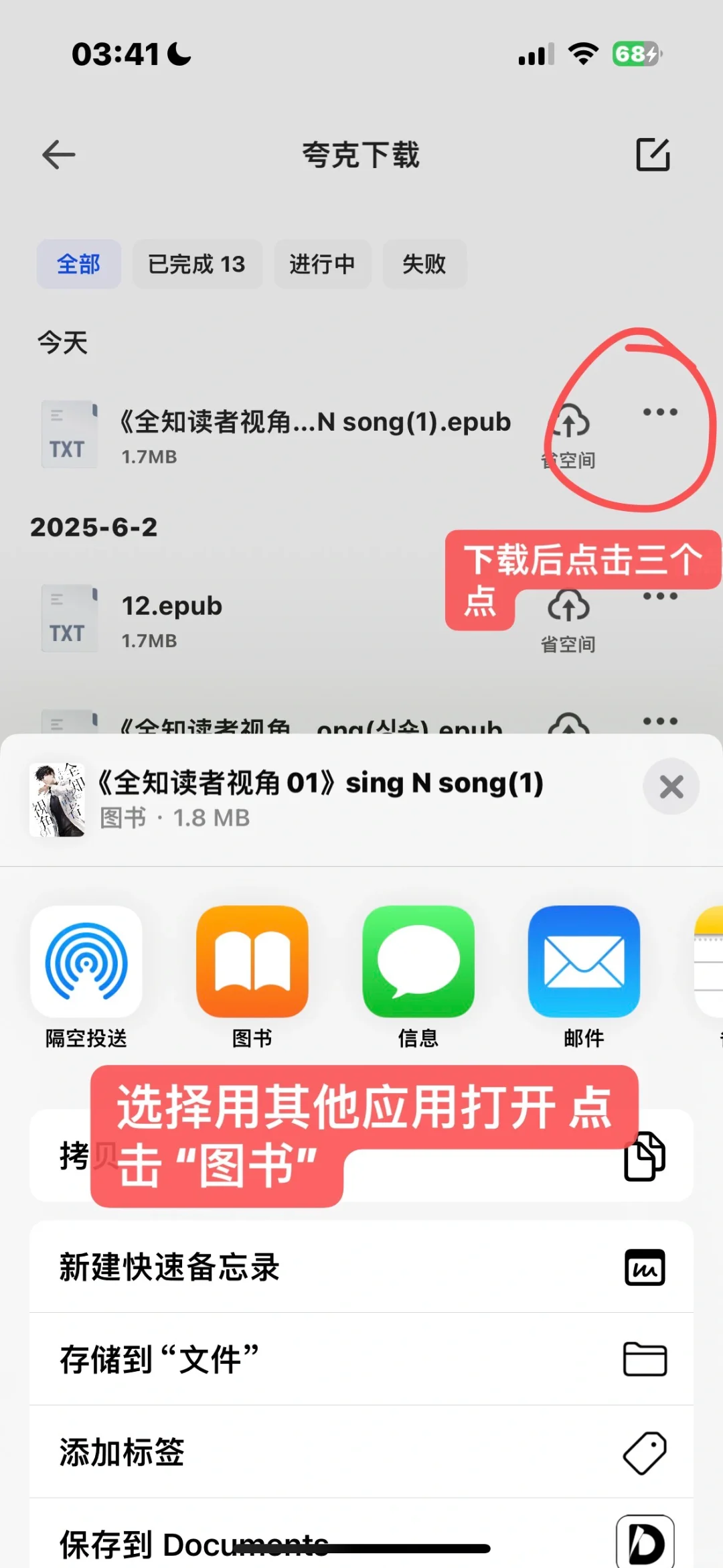
Task: Switch to the 已完成 13 filter
Action: point(197,264)
